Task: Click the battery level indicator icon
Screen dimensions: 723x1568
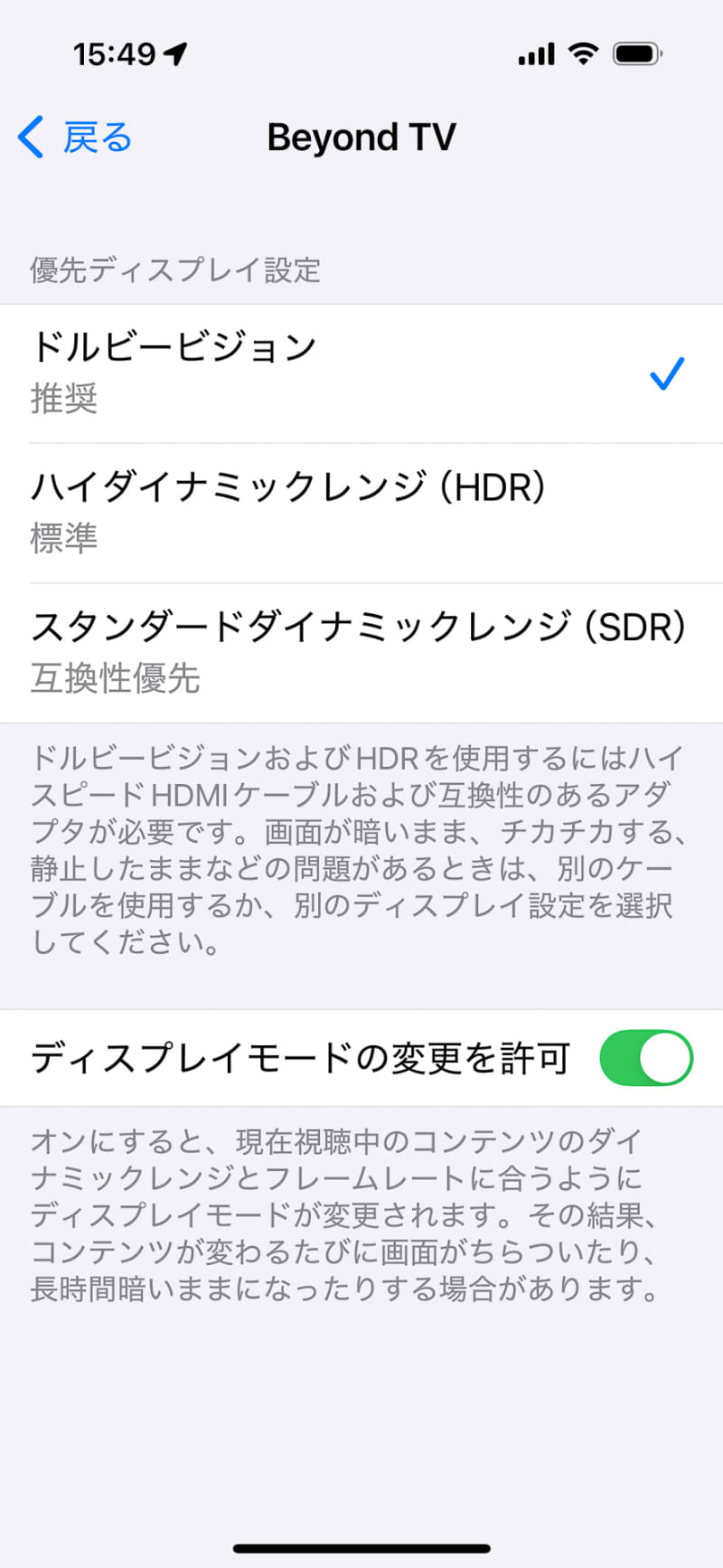Action: coord(635,53)
